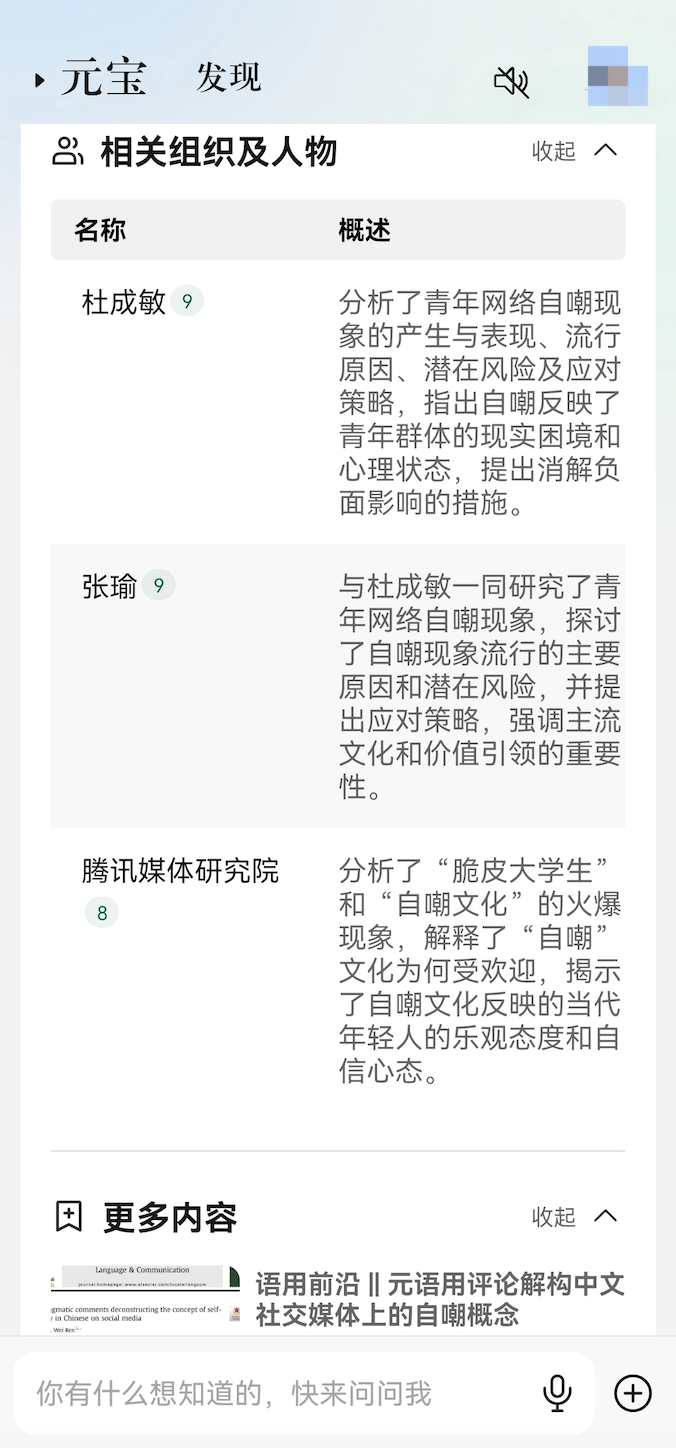This screenshot has width=676, height=1448.
Task: Open the 元宝 sidebar menu
Action: click(90, 79)
